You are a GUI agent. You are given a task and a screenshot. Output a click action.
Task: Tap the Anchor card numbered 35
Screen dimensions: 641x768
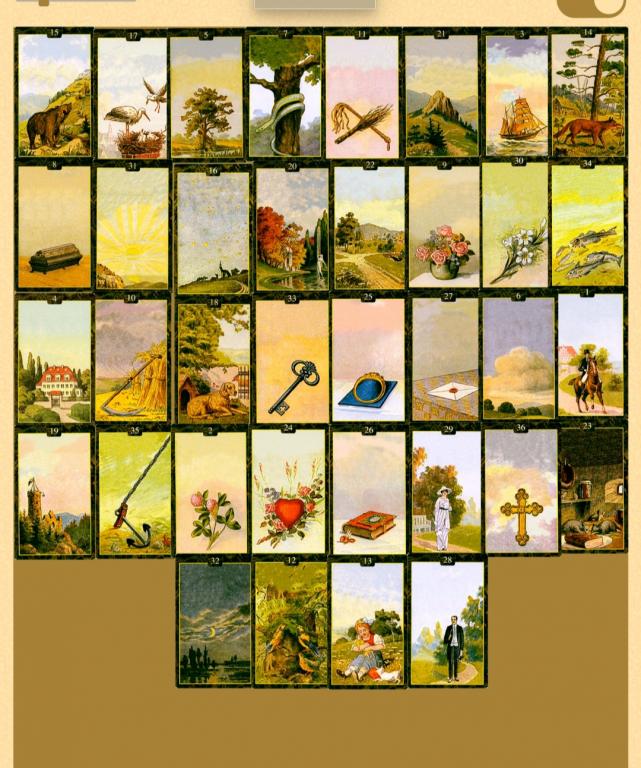point(134,494)
